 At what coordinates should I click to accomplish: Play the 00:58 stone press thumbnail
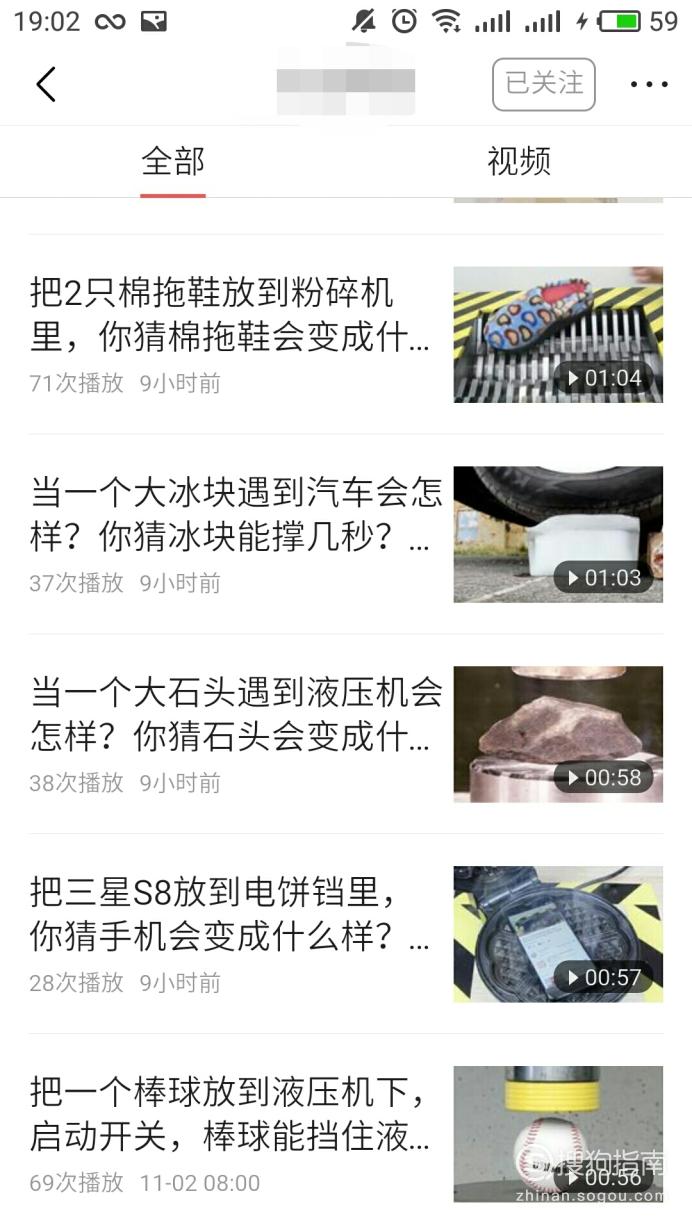[558, 734]
